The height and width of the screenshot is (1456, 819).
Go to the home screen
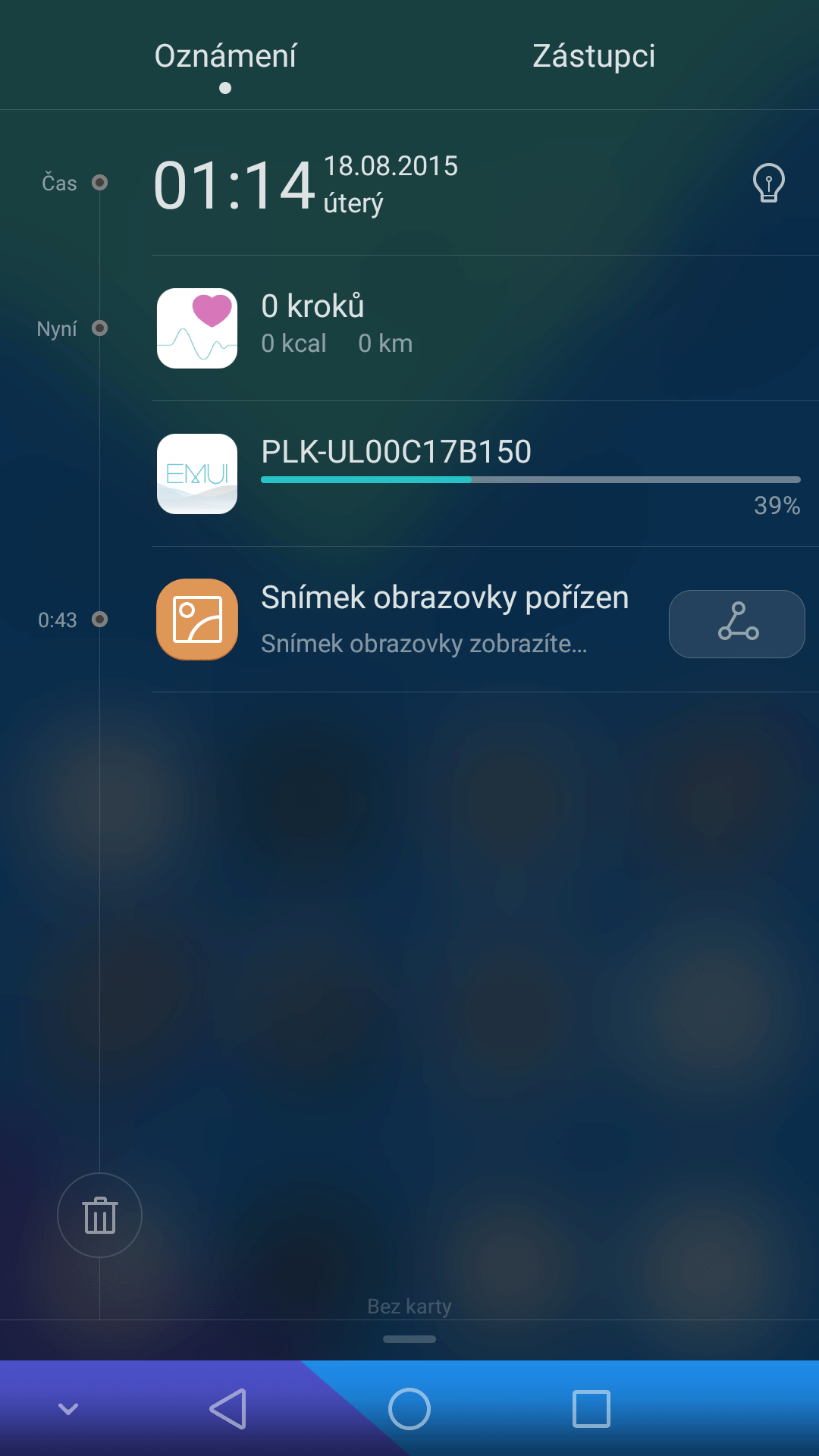click(409, 1409)
